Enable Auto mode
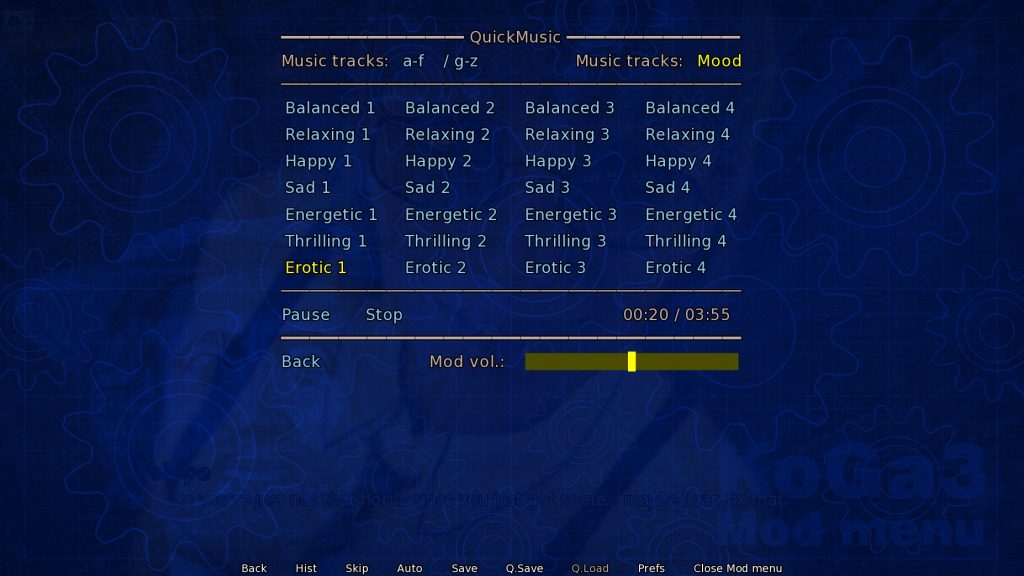1024x576 pixels. coord(410,568)
